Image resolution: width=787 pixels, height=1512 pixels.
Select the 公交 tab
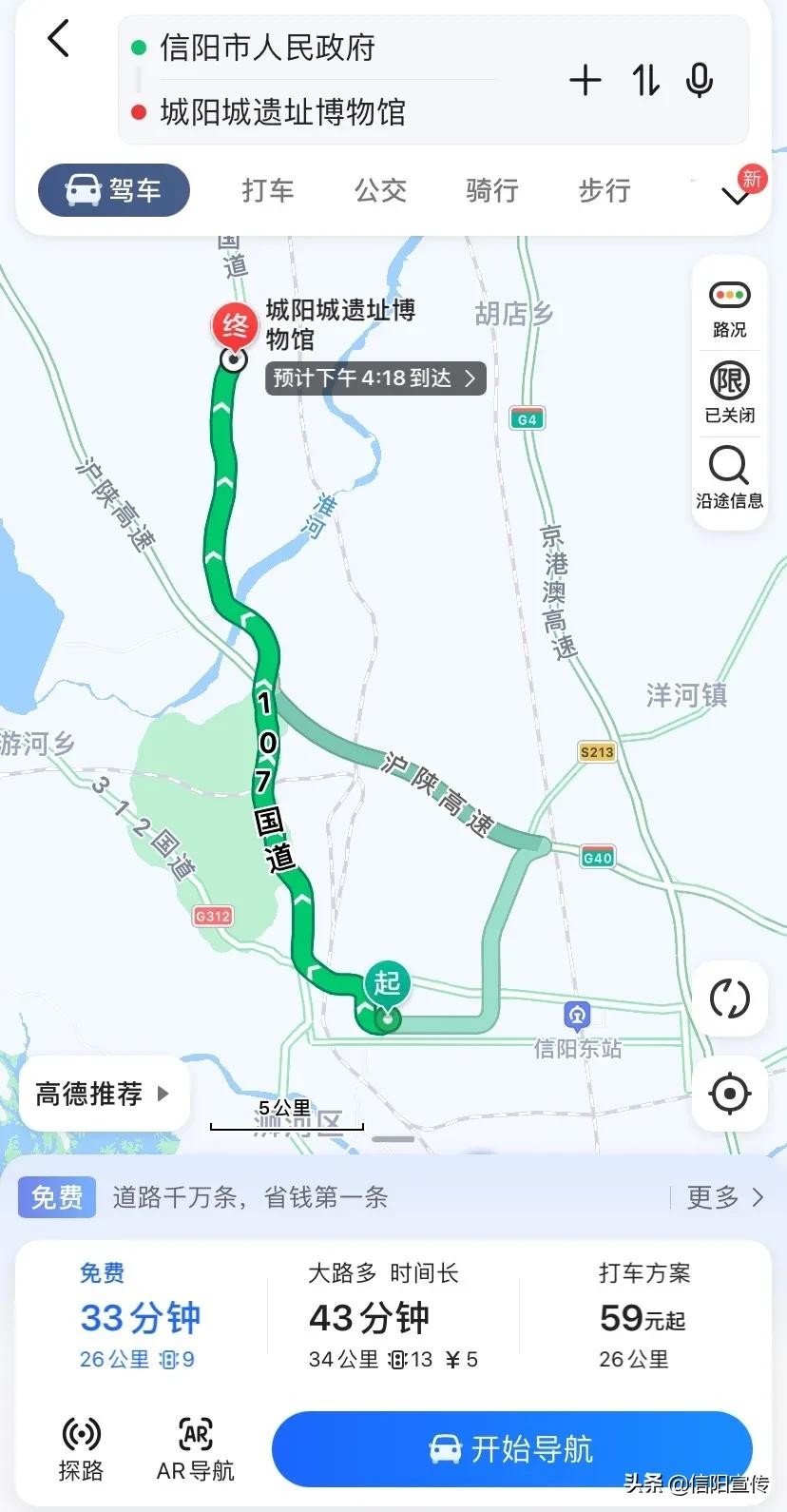(x=380, y=190)
